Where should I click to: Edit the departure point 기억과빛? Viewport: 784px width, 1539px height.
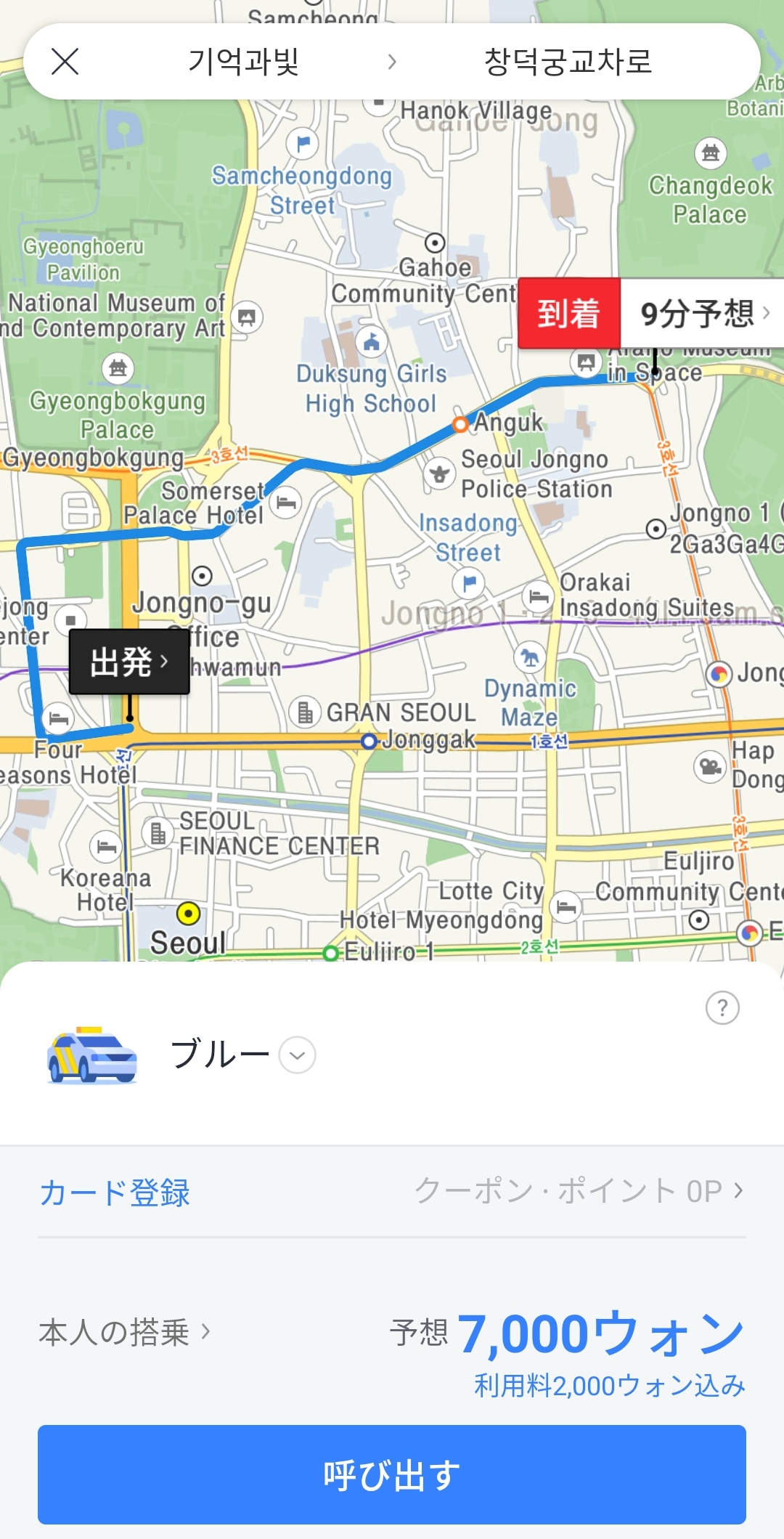point(243,62)
